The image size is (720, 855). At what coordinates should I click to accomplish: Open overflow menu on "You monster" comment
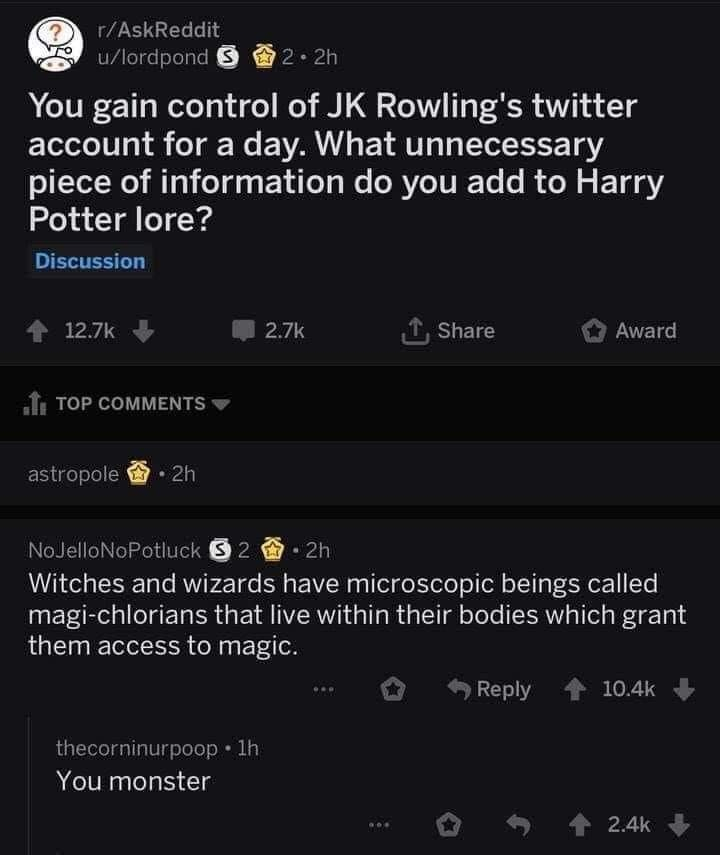click(x=376, y=826)
